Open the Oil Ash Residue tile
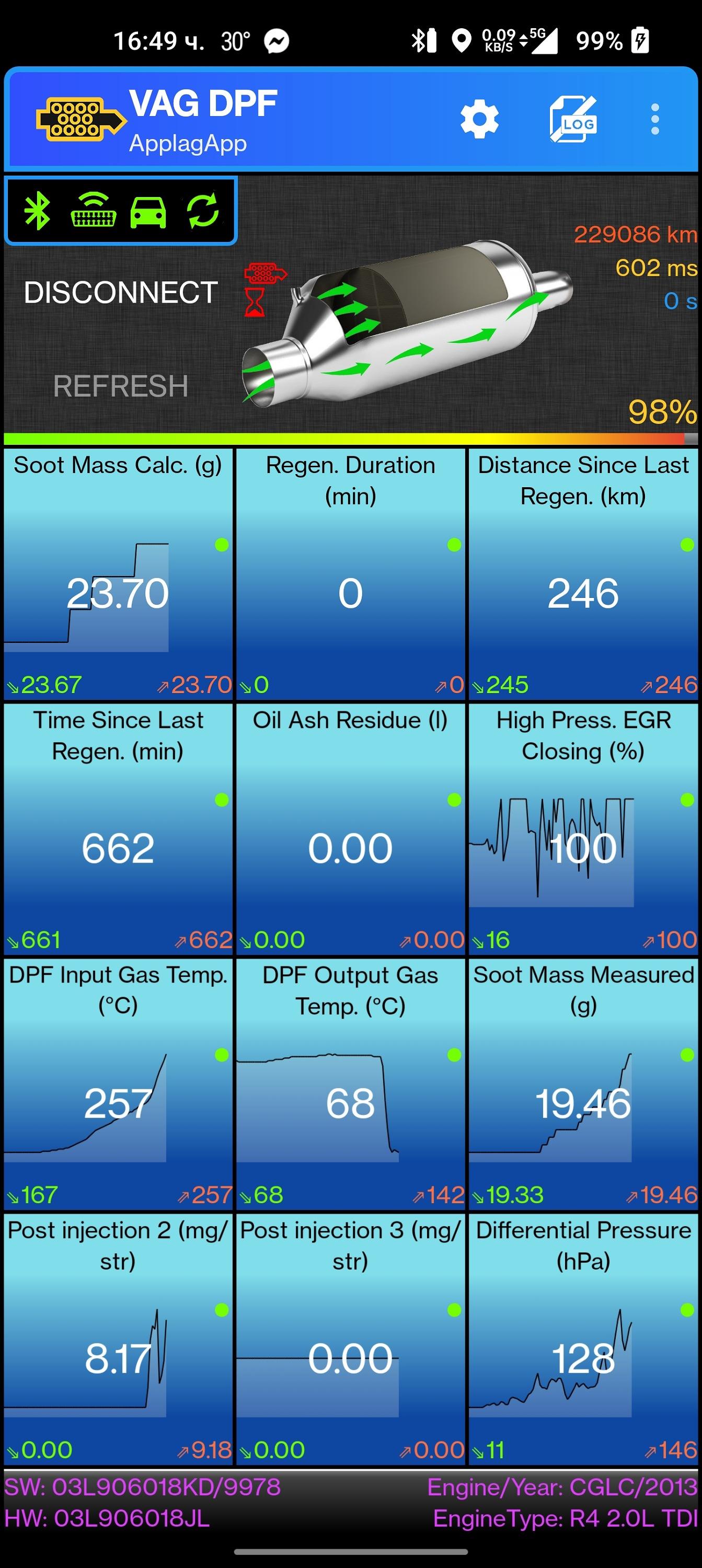702x1568 pixels. click(351, 829)
